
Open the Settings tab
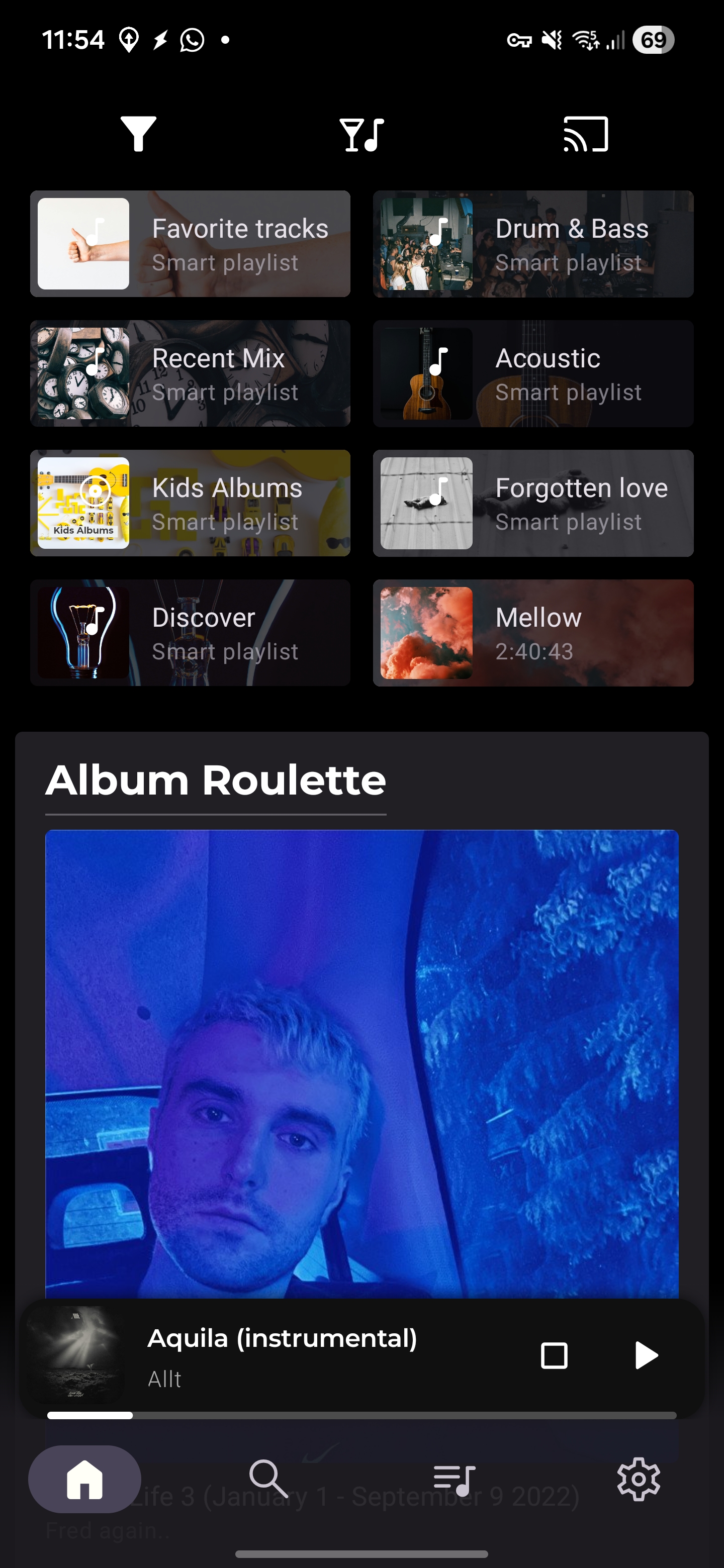coord(639,1479)
